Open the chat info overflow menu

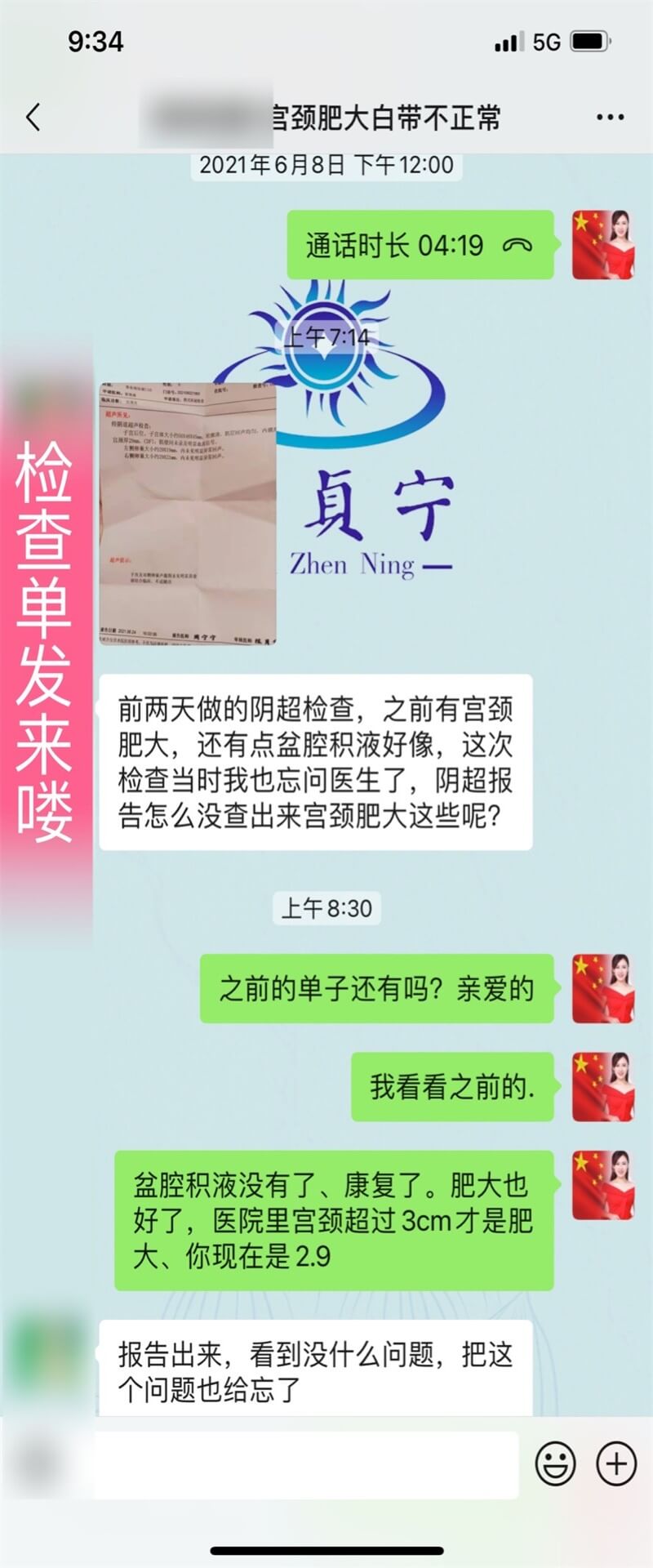pyautogui.click(x=610, y=118)
